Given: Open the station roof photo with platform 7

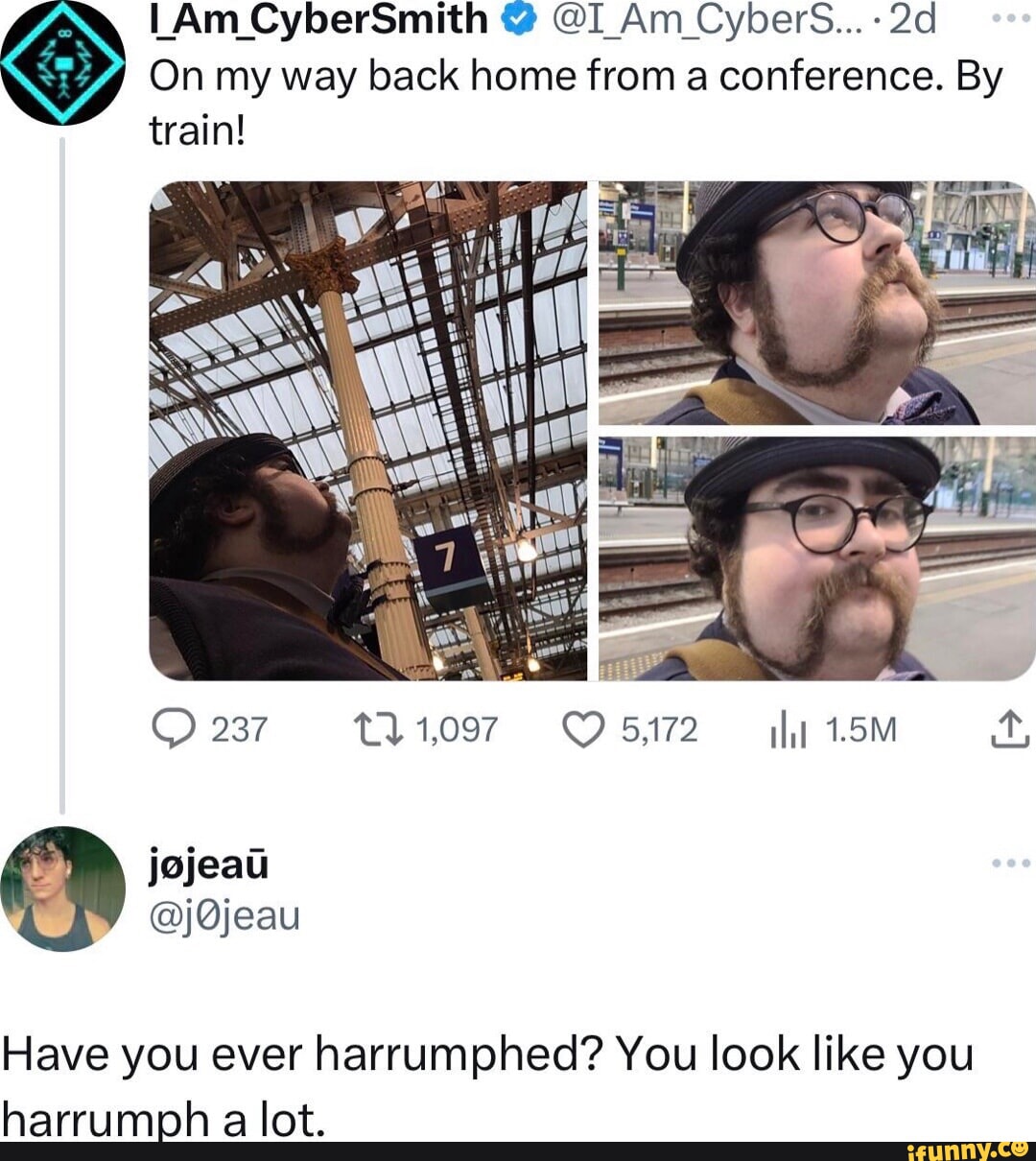Looking at the screenshot, I should point(368,430).
